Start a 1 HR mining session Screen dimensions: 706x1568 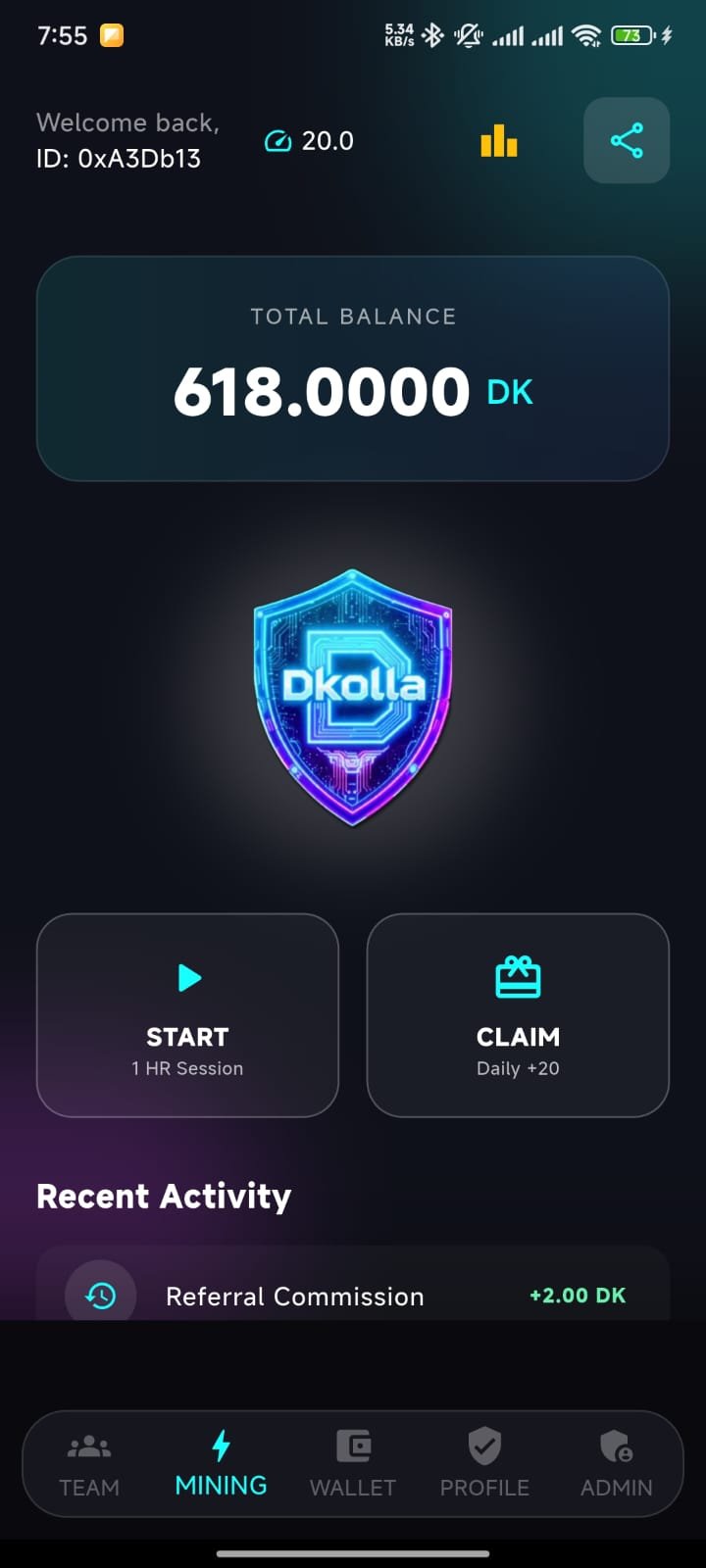pos(187,1014)
